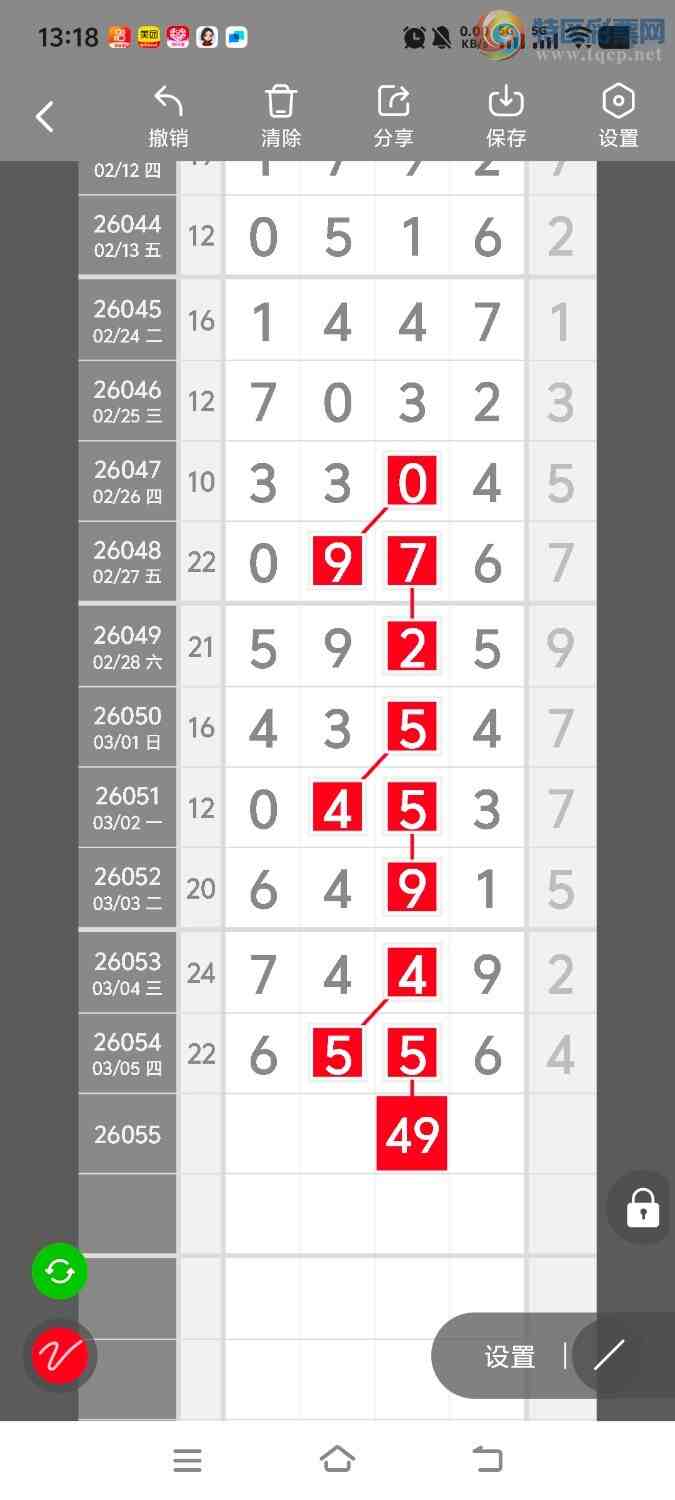Open Android recent apps
Image resolution: width=675 pixels, height=1500 pixels.
[188, 1460]
